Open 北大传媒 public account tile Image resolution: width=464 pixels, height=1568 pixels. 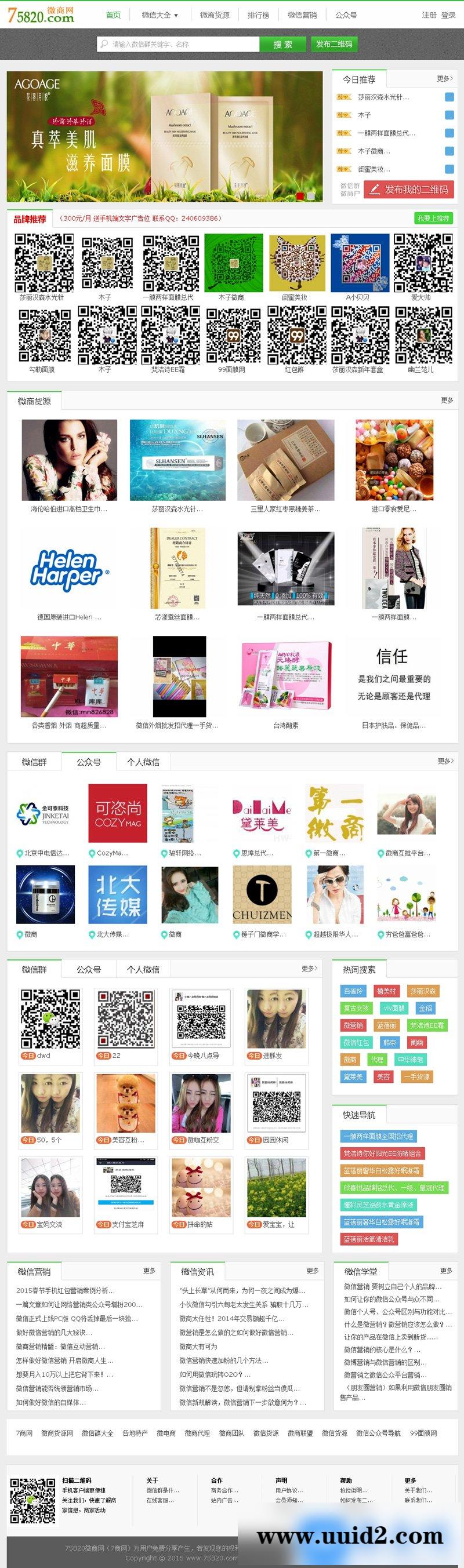(118, 895)
